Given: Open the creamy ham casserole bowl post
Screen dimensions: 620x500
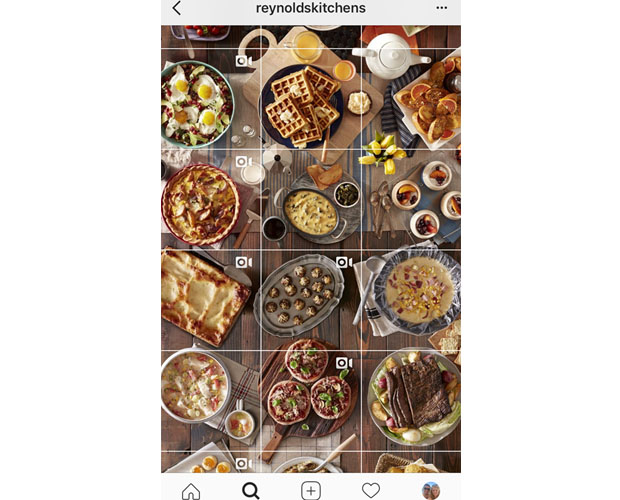Looking at the screenshot, I should pyautogui.click(x=210, y=398).
